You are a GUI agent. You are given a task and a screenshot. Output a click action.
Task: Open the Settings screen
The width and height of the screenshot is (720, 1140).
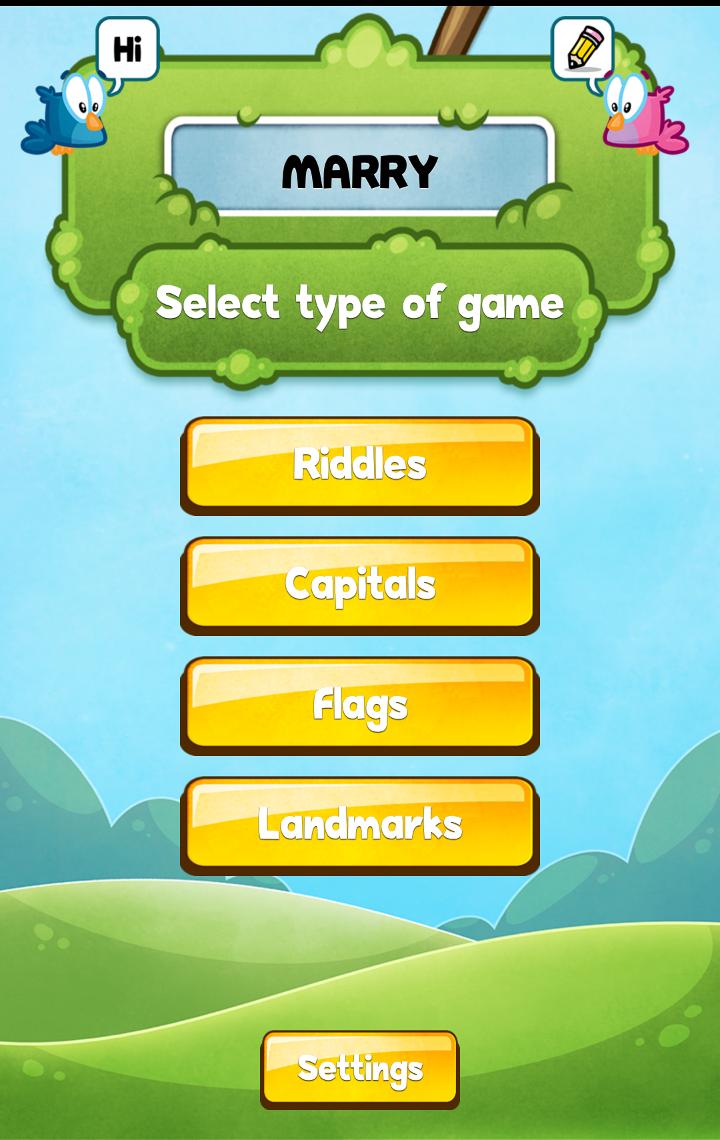[360, 1068]
